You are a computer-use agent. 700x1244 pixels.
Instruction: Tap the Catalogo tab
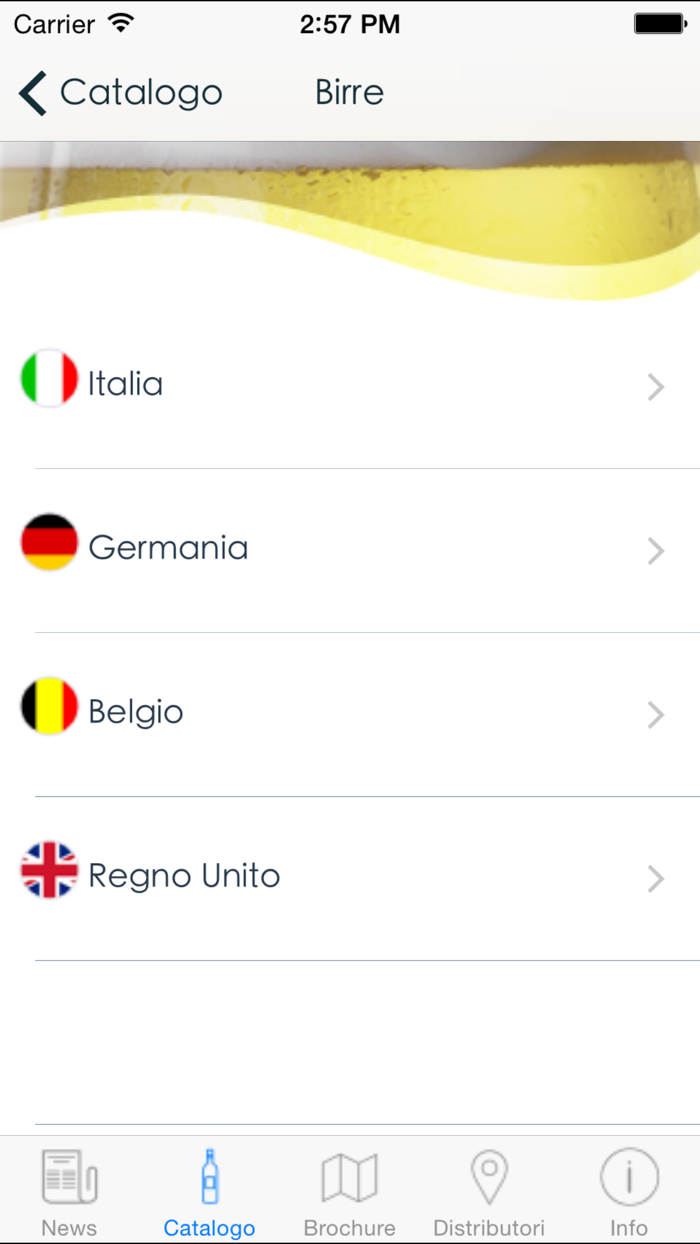(x=209, y=1191)
